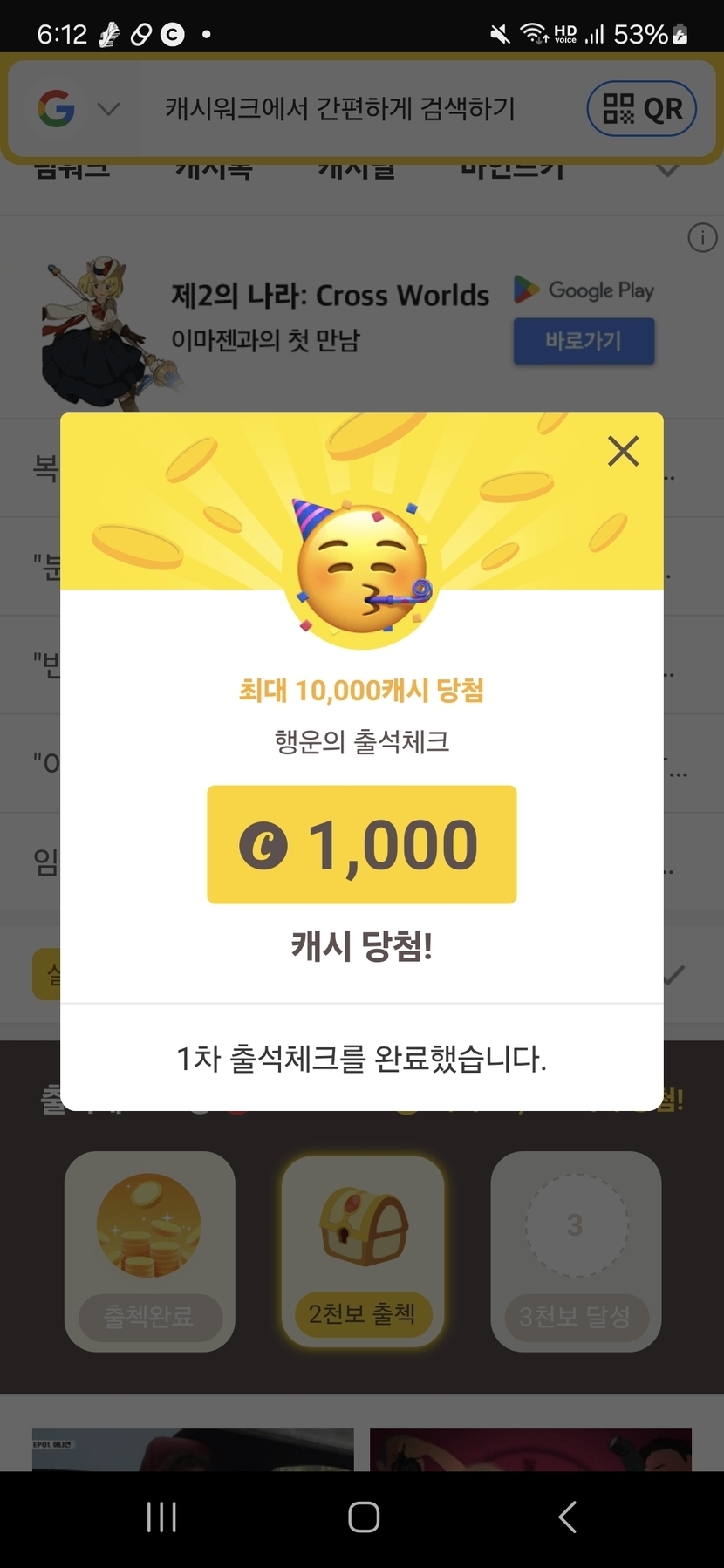The image size is (724, 1568).
Task: Open the ad info icon
Action: 702,237
